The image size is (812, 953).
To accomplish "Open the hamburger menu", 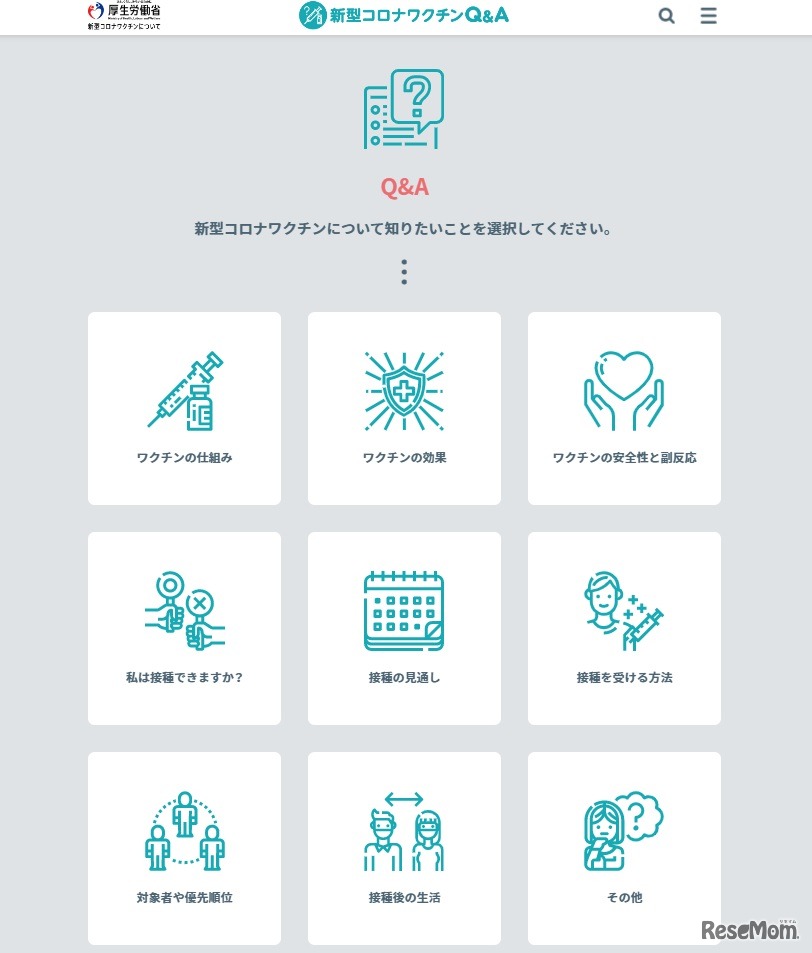I will (708, 16).
